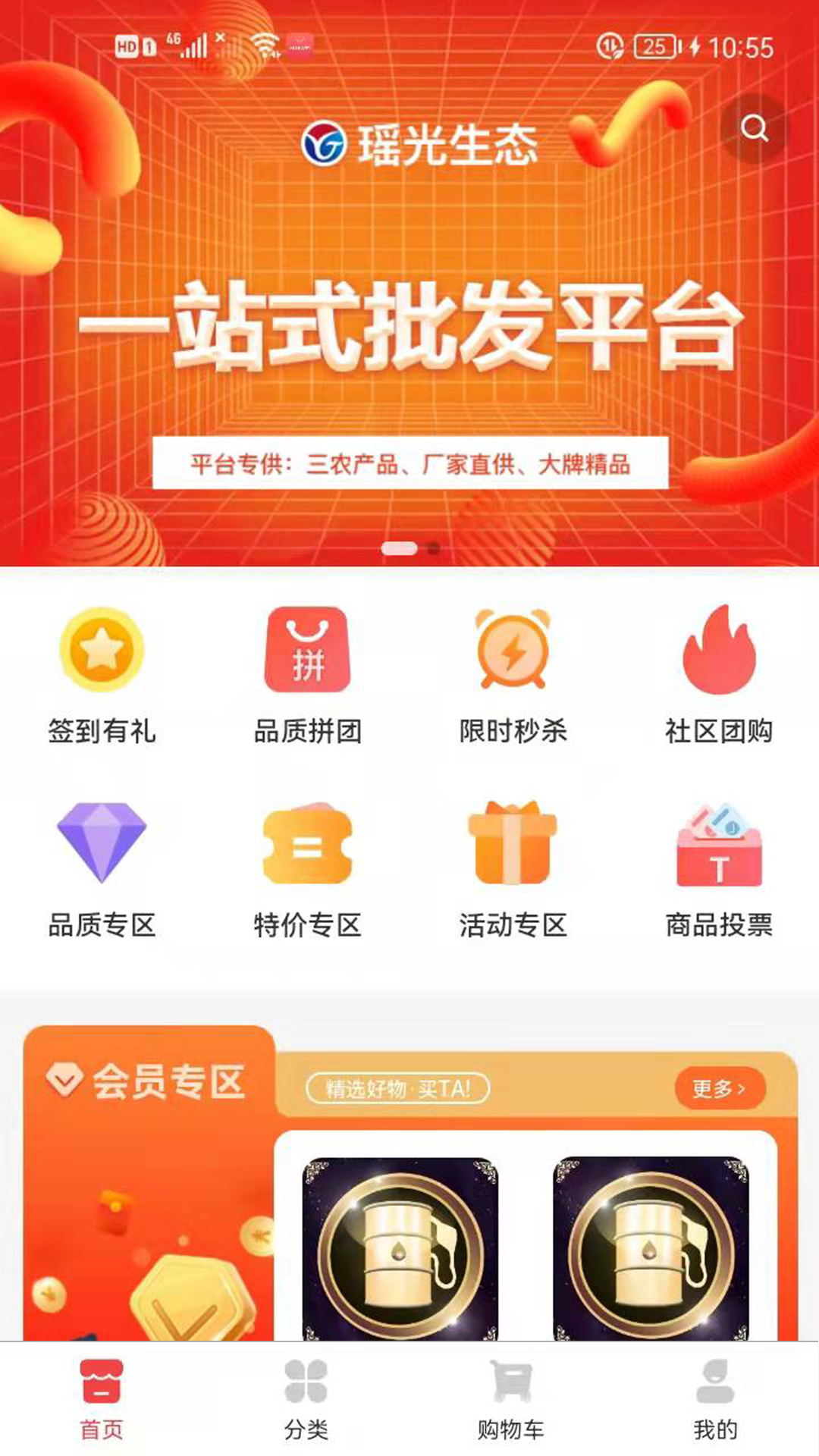Switch to the 购物车 cart tab
Screen dimensions: 819x1456
[x=510, y=1399]
